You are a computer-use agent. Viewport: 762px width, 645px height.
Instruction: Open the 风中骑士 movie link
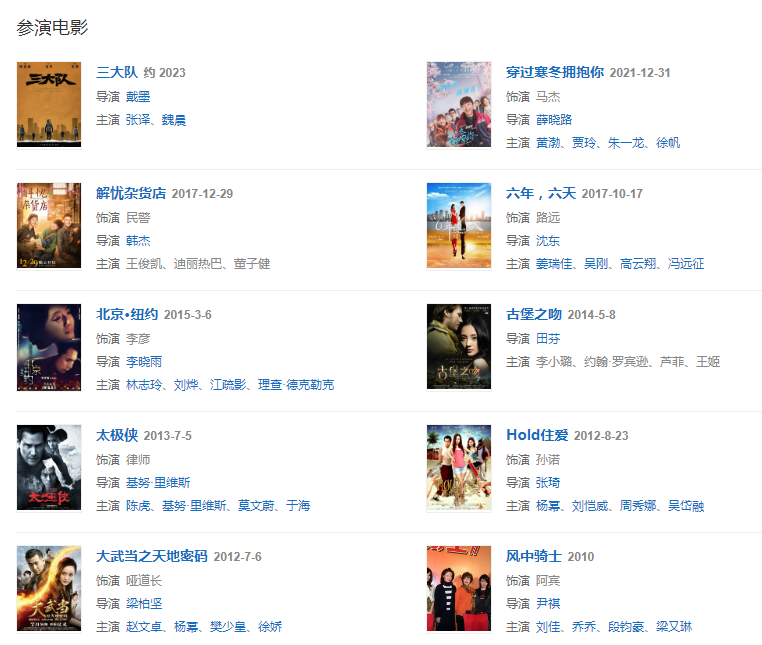pos(534,556)
